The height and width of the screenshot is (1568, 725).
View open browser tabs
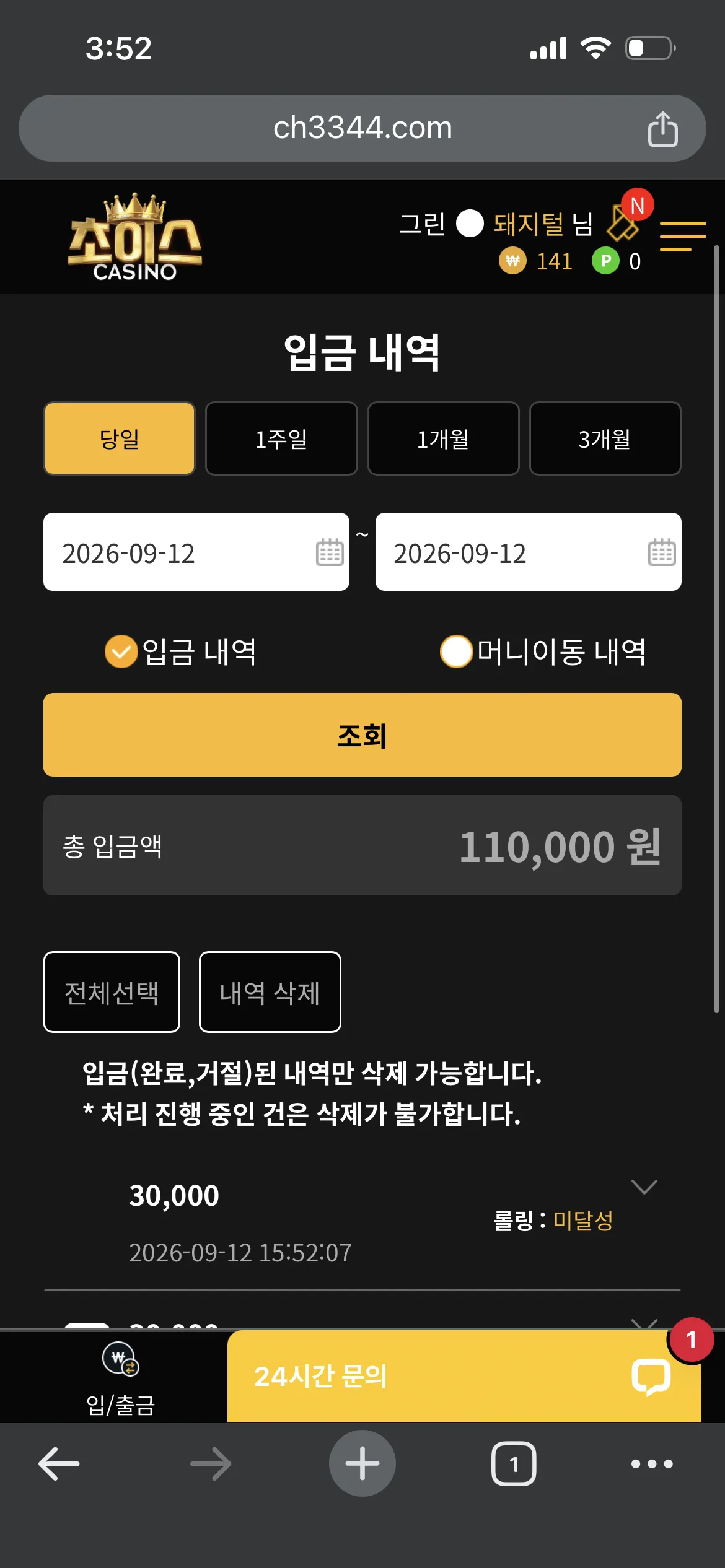[x=514, y=1464]
